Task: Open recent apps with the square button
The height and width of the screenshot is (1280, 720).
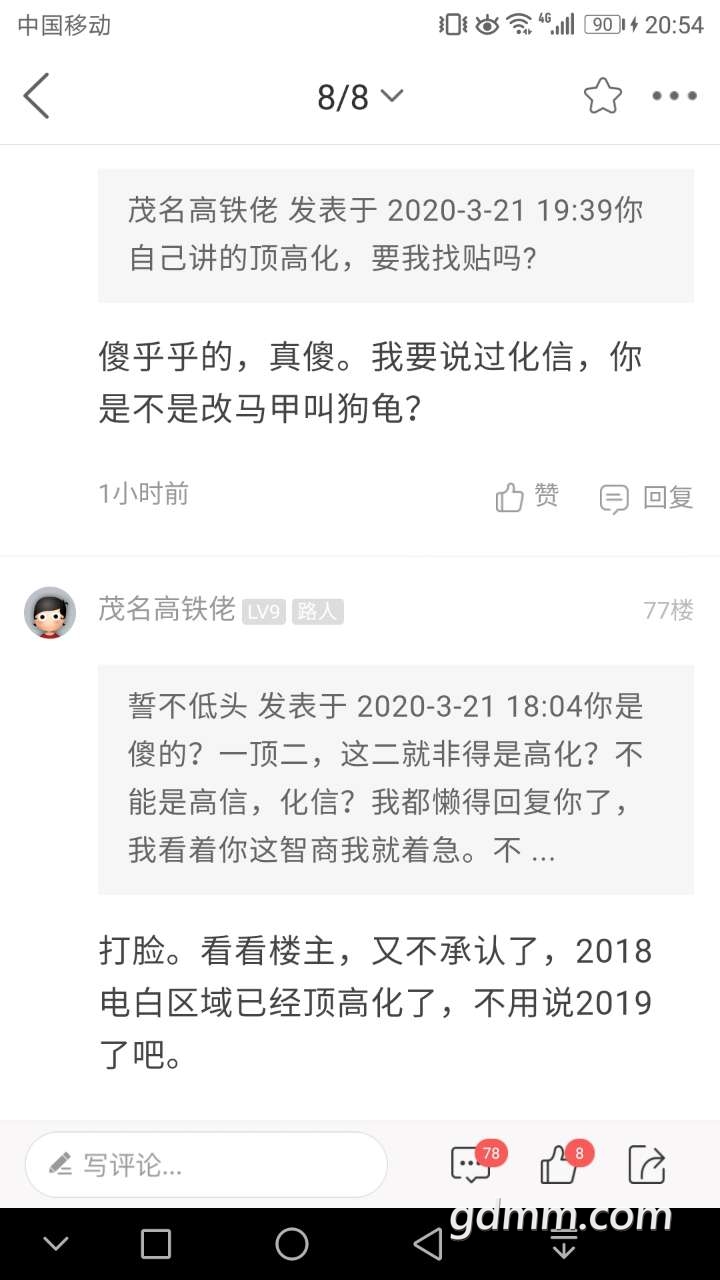Action: (156, 1244)
